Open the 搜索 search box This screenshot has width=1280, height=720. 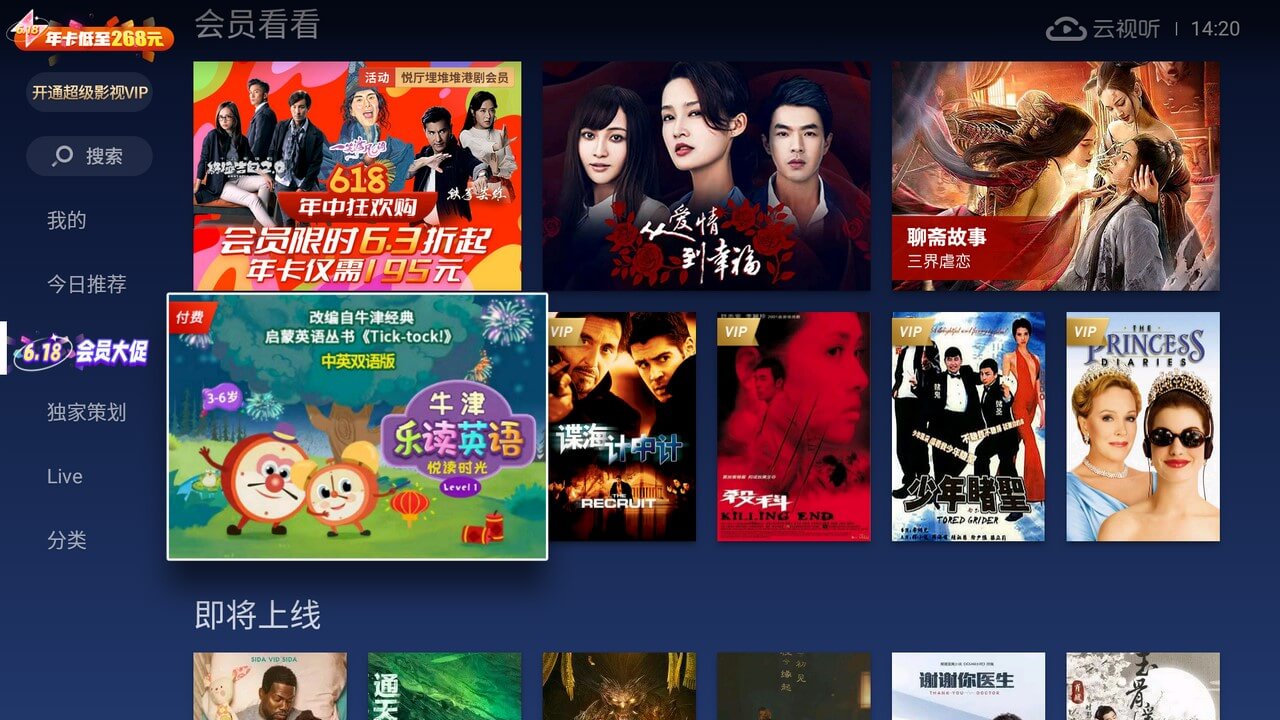pyautogui.click(x=90, y=156)
